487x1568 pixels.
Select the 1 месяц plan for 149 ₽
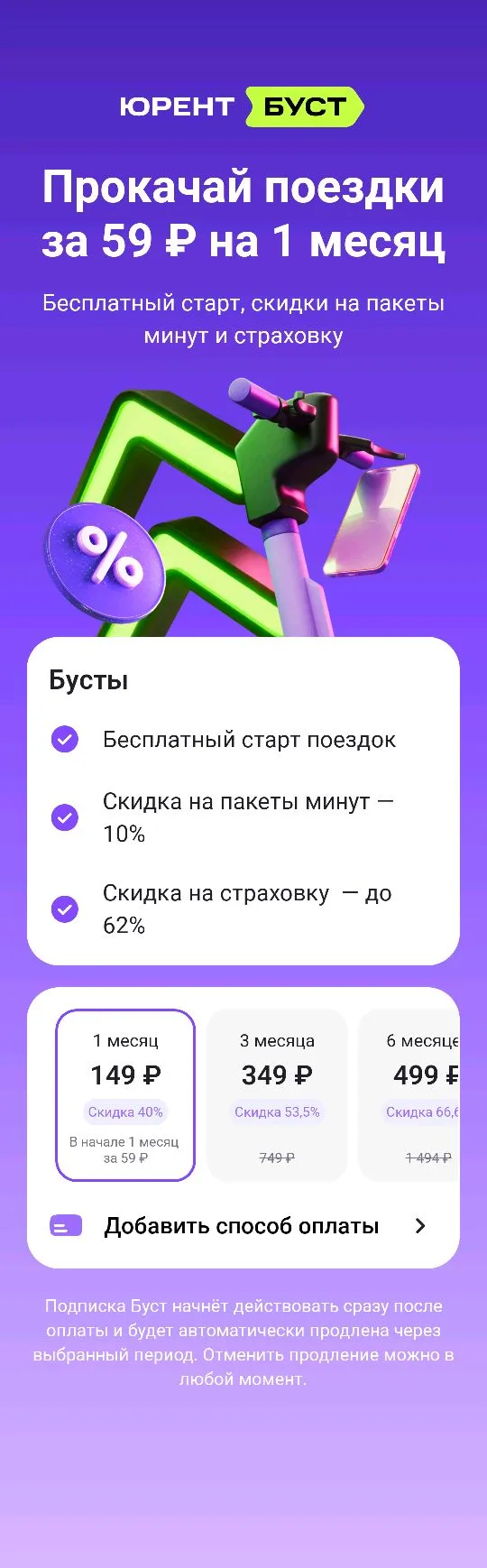pyautogui.click(x=125, y=1094)
